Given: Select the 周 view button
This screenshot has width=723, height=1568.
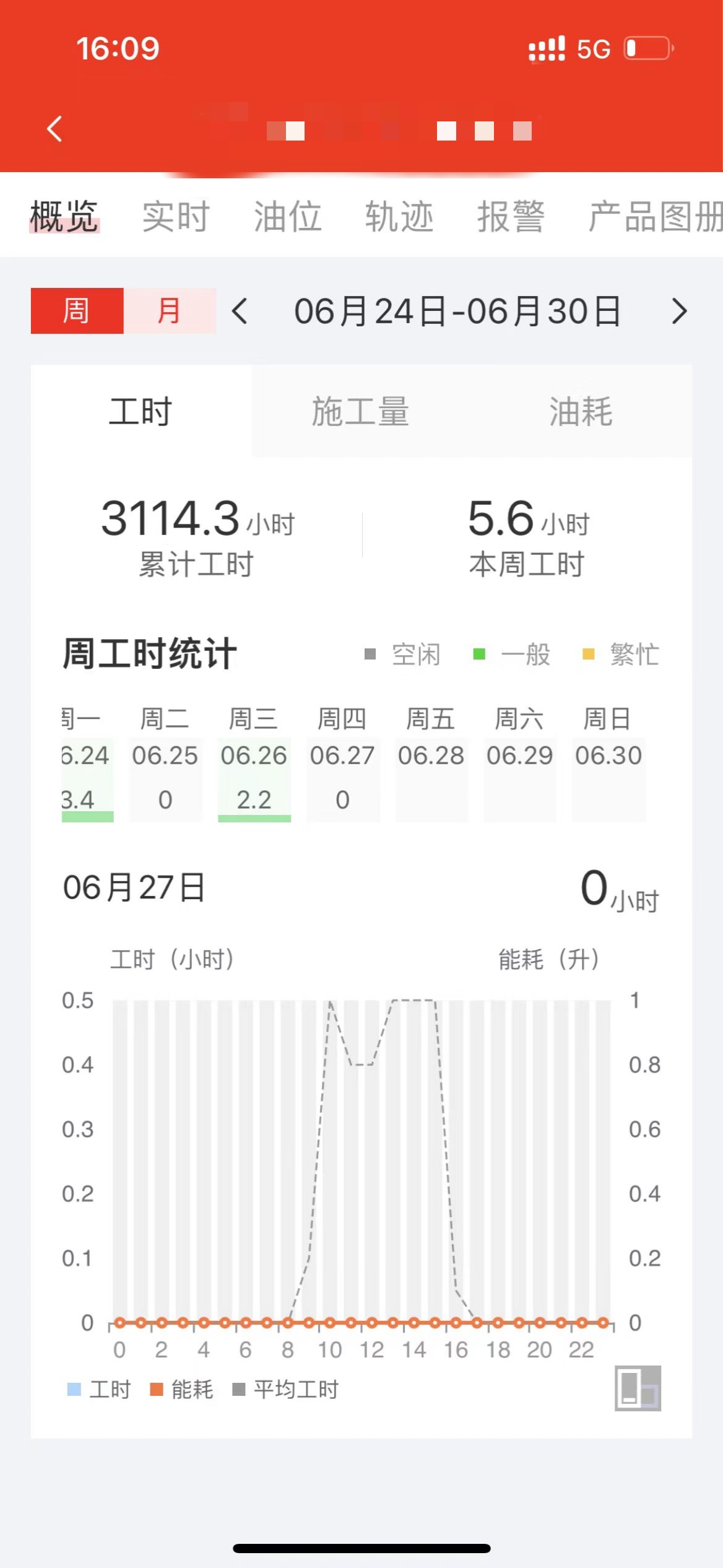Looking at the screenshot, I should (77, 311).
